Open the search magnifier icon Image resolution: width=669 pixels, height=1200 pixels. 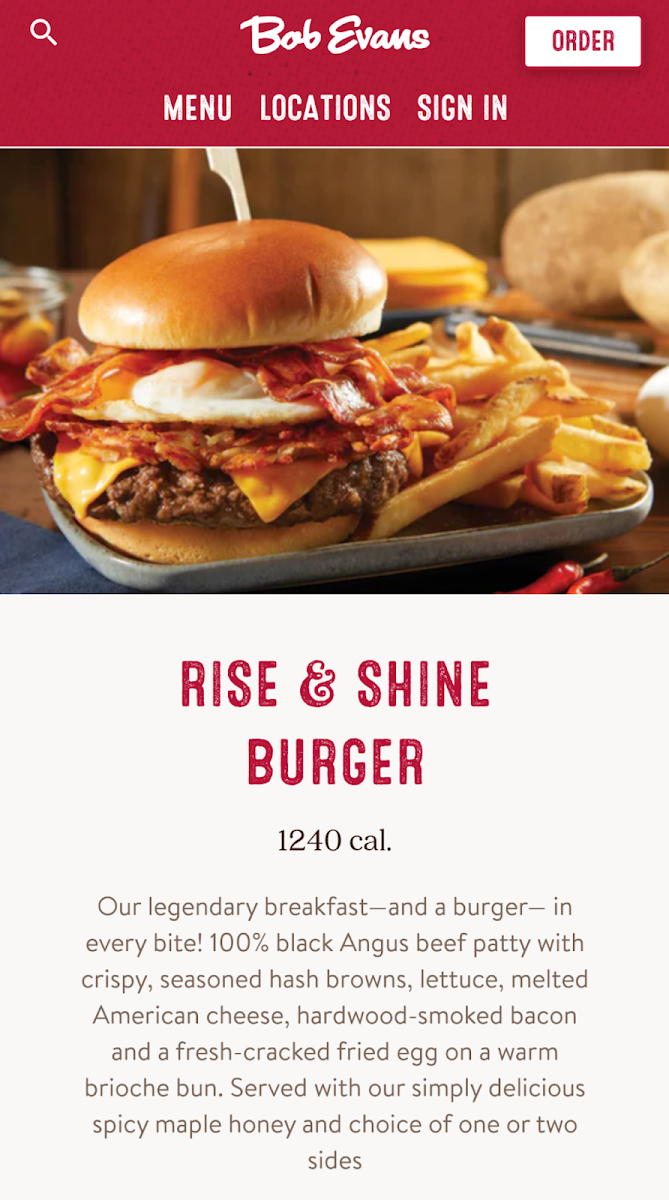click(x=43, y=33)
